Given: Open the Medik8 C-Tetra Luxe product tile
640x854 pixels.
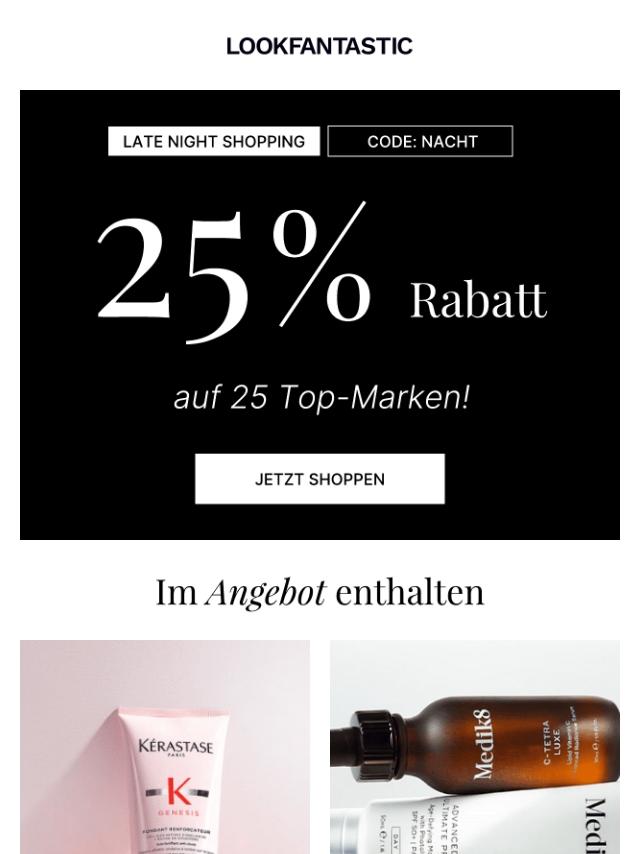Looking at the screenshot, I should [474, 747].
